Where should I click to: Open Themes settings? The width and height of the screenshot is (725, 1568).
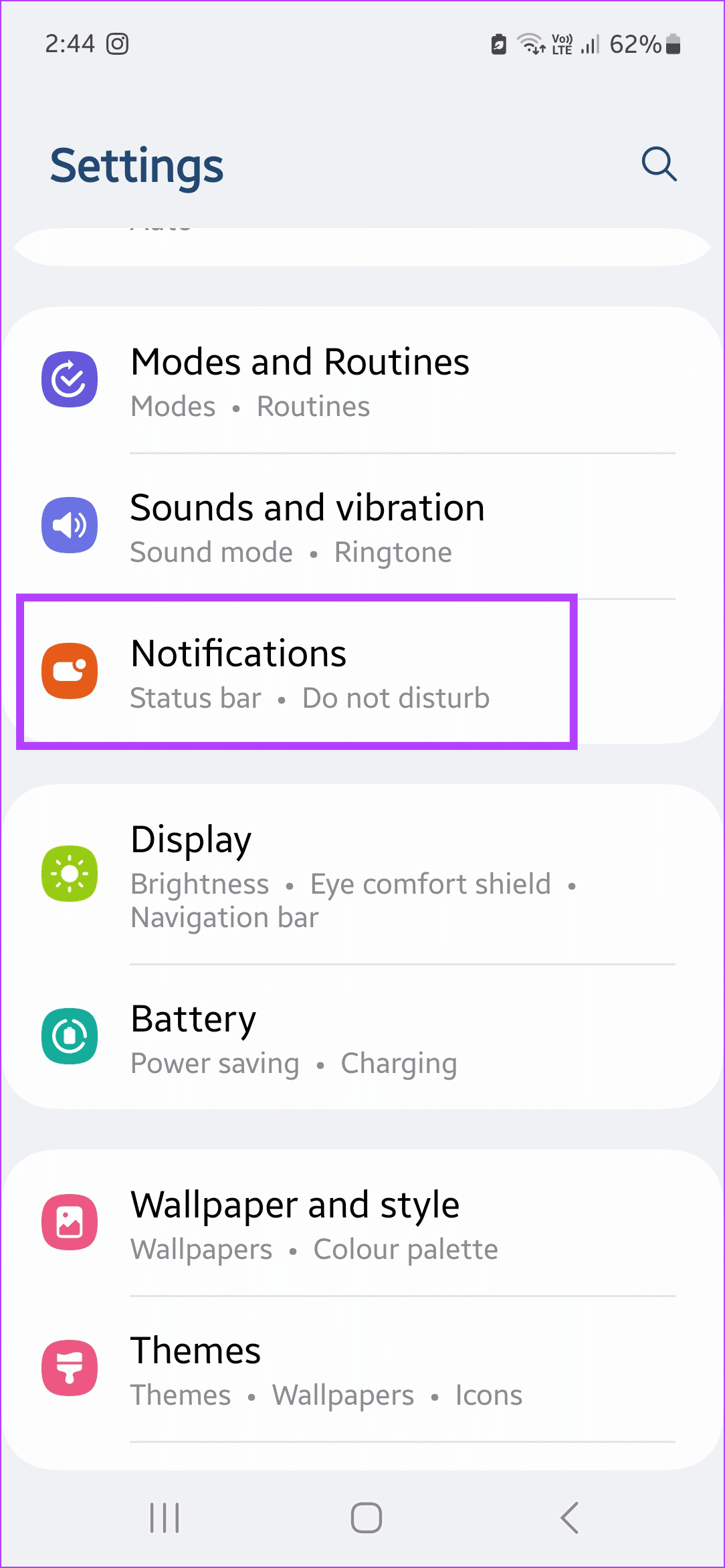click(x=301, y=1367)
